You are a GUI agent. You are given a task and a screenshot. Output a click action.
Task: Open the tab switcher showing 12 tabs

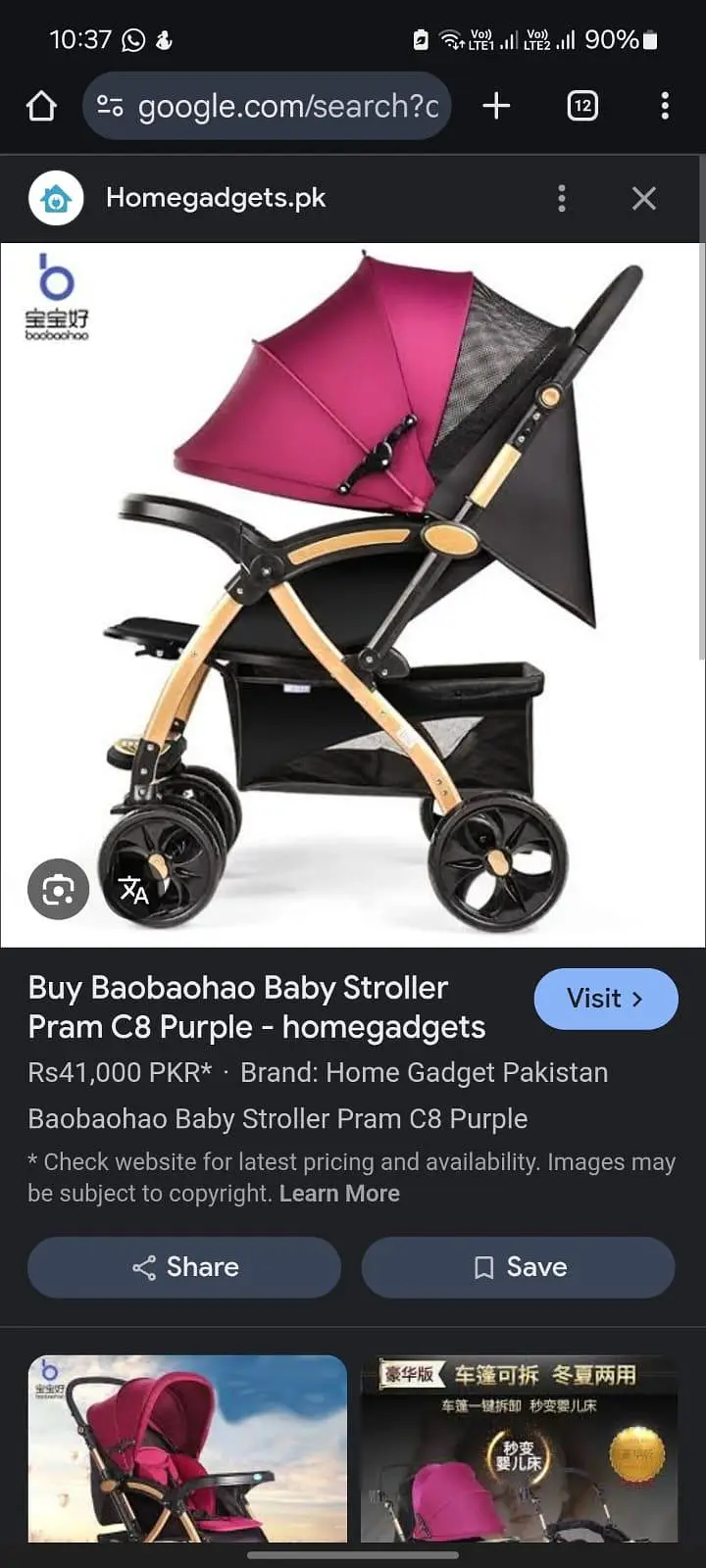point(582,106)
